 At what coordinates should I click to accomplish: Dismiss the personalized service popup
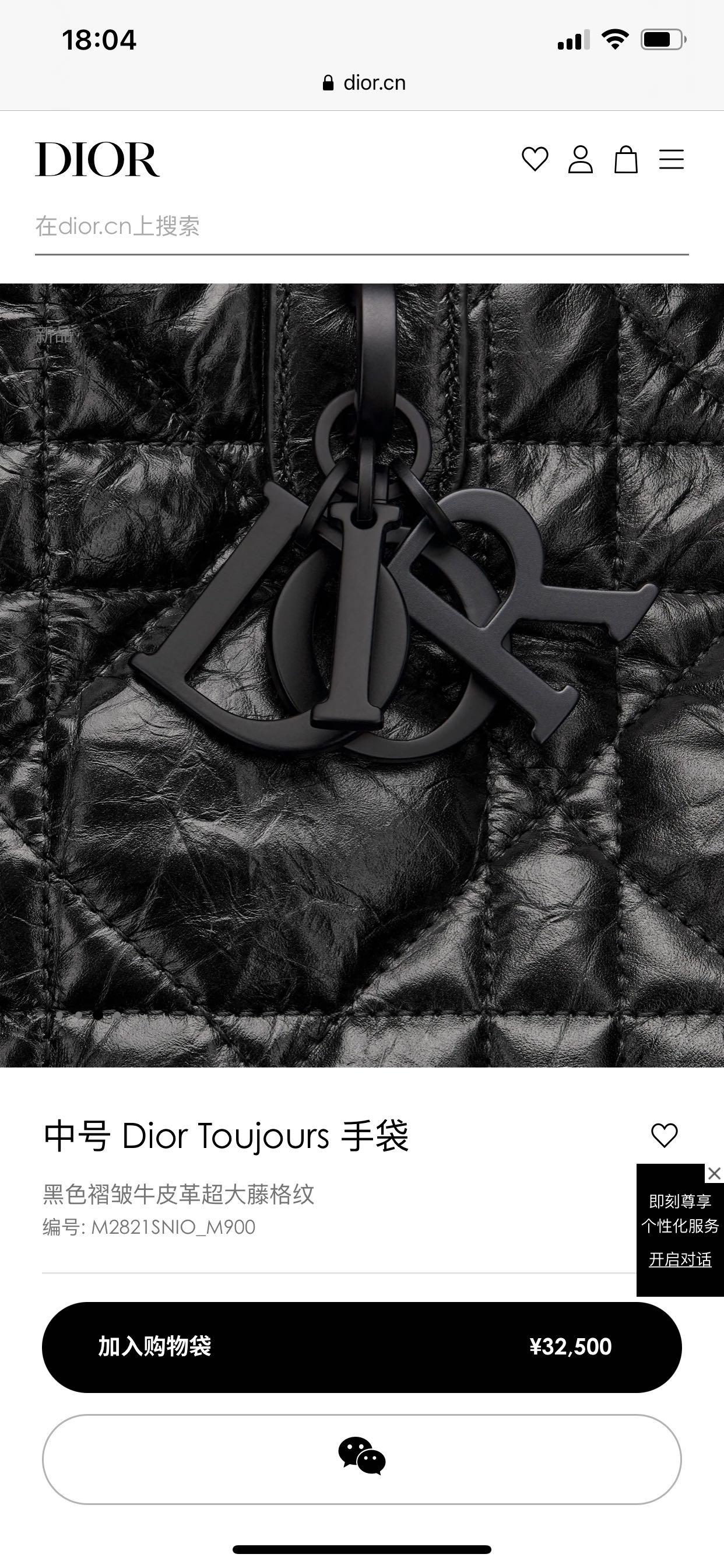[714, 1173]
